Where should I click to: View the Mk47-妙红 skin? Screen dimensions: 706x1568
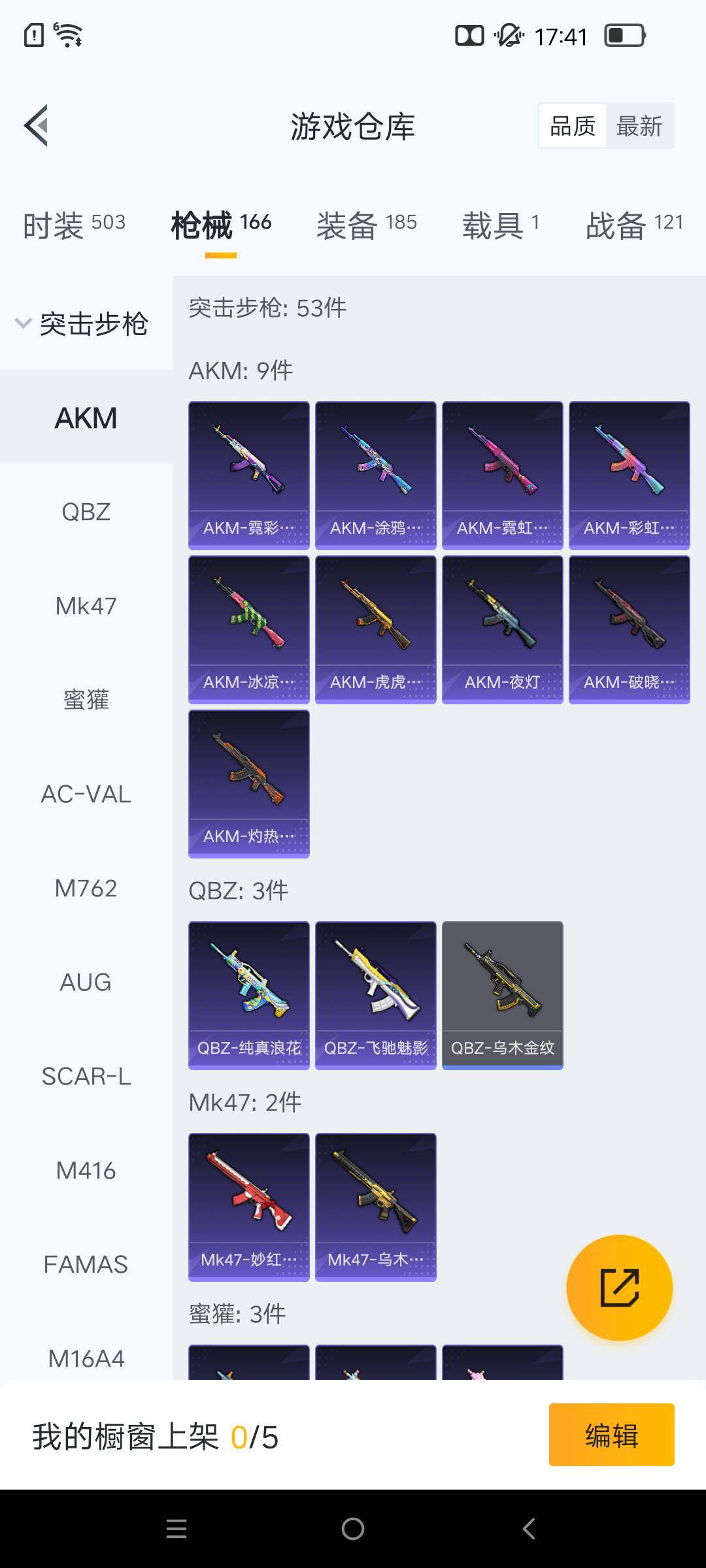coord(248,1207)
